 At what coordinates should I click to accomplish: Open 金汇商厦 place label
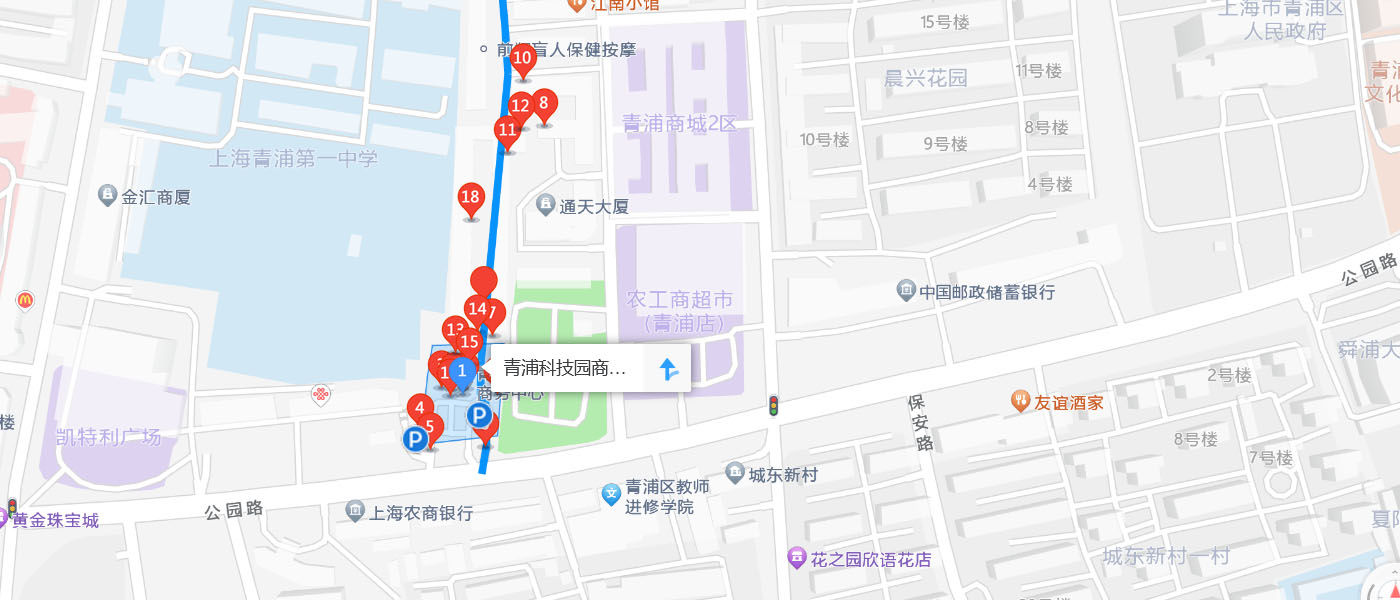pos(155,197)
